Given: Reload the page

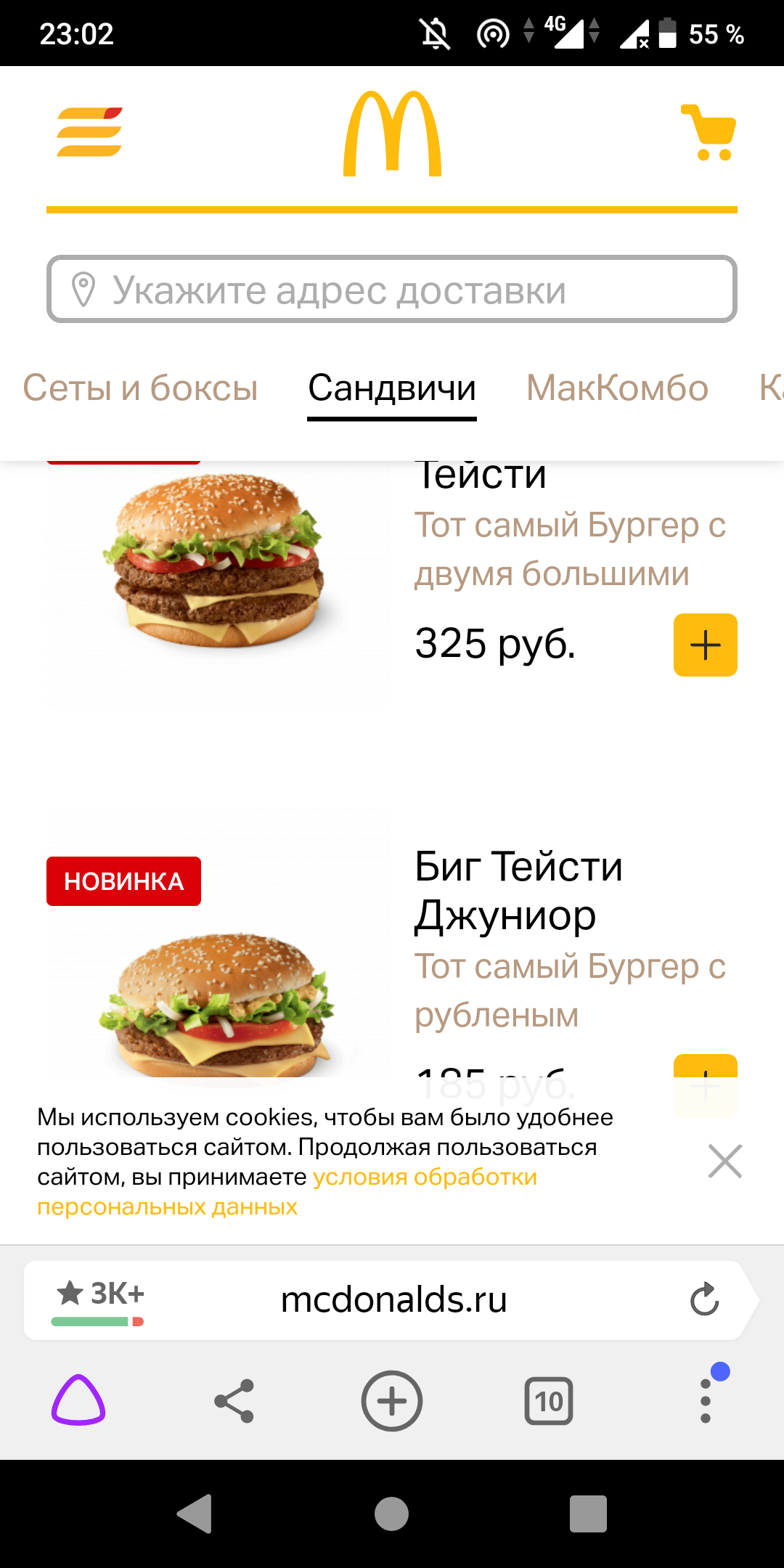Looking at the screenshot, I should [703, 1299].
